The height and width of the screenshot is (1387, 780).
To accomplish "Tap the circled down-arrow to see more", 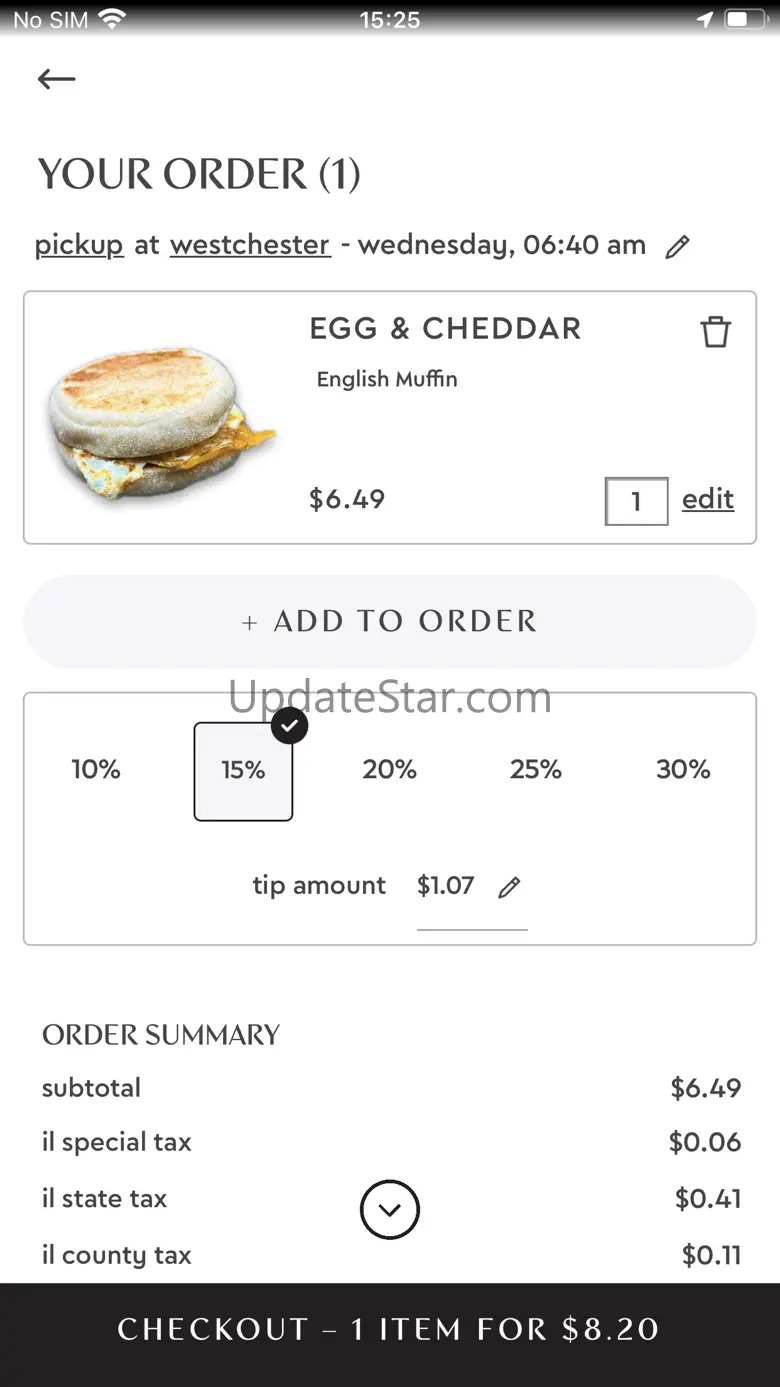I will pos(390,1210).
